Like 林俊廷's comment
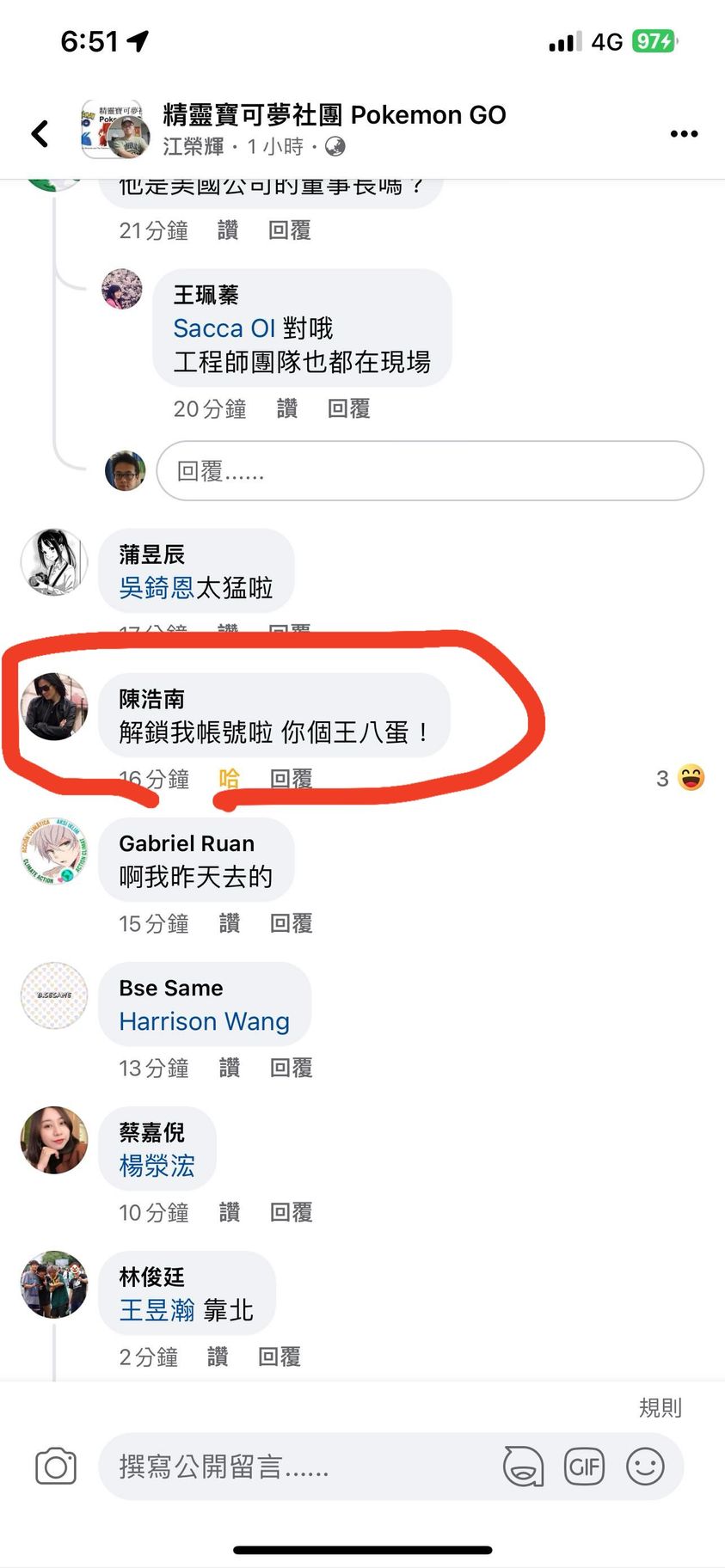The width and height of the screenshot is (725, 1568). [x=218, y=1357]
